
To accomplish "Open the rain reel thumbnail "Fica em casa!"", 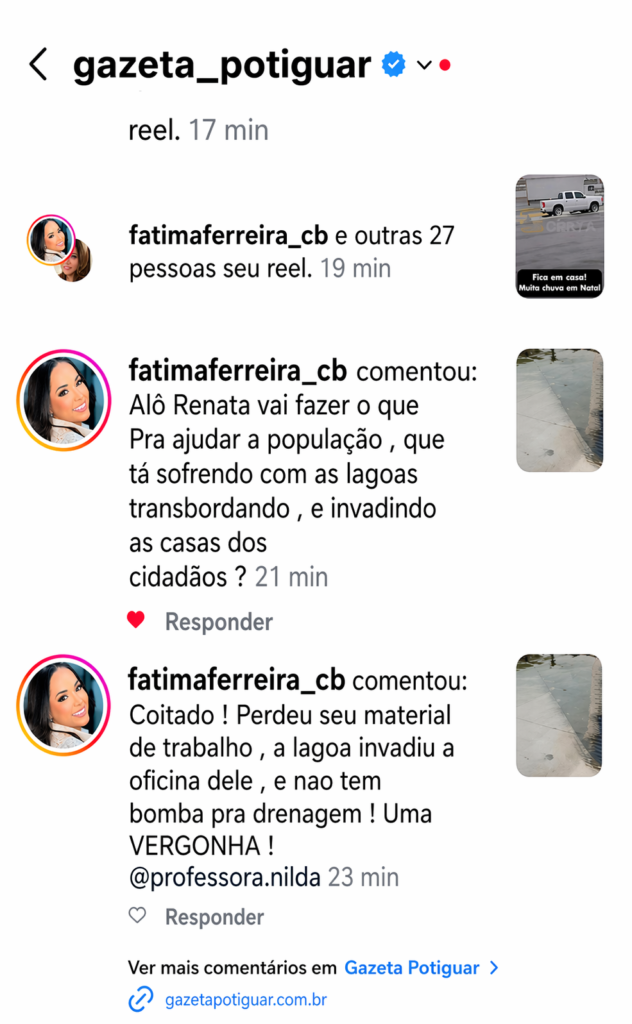I will point(559,236).
